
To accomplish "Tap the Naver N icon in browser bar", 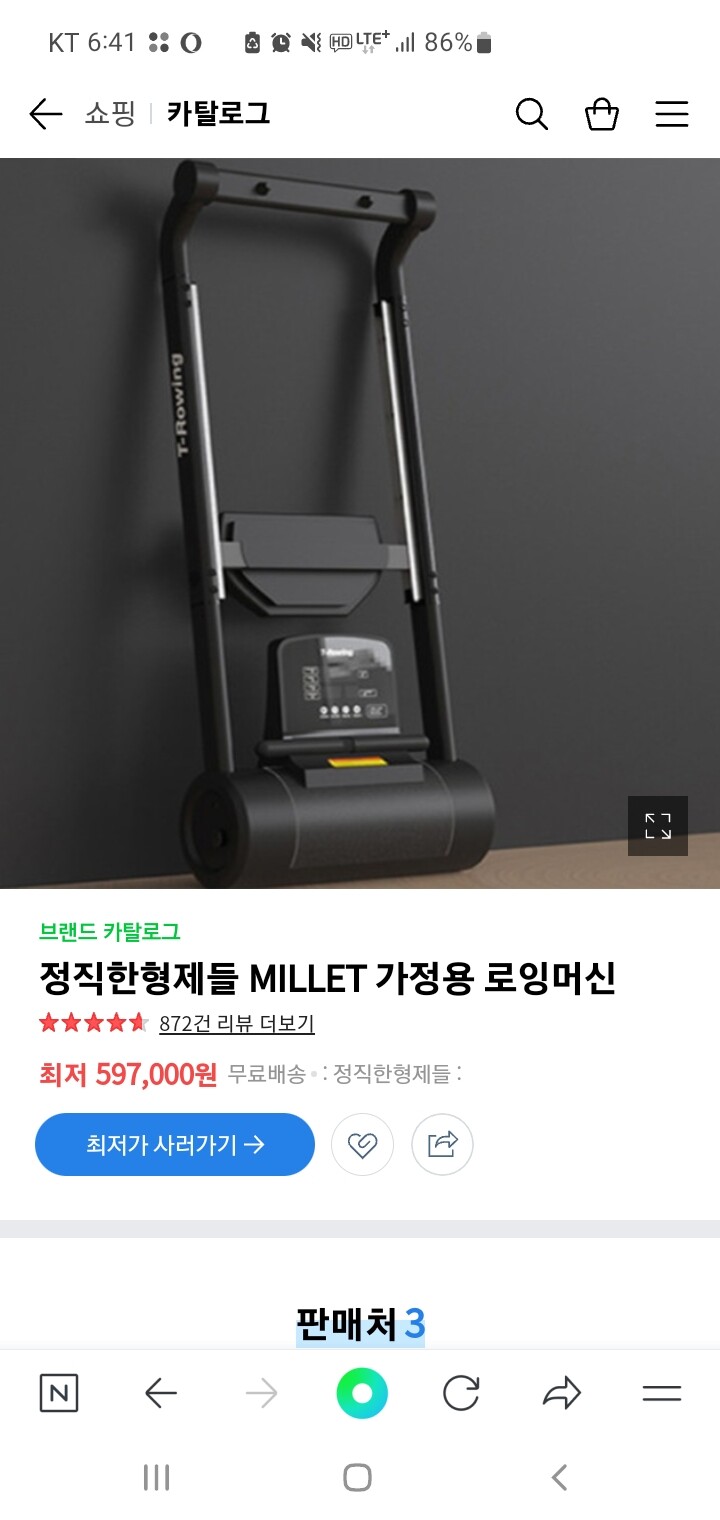I will click(x=60, y=1390).
